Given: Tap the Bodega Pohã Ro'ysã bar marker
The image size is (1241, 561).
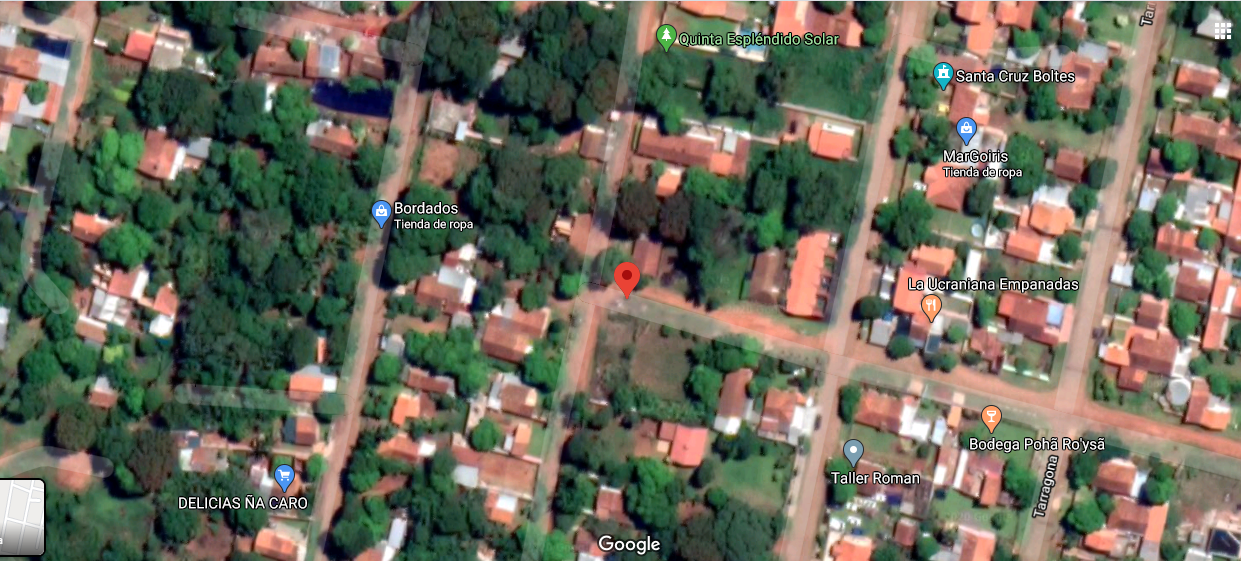Looking at the screenshot, I should coord(991,417).
